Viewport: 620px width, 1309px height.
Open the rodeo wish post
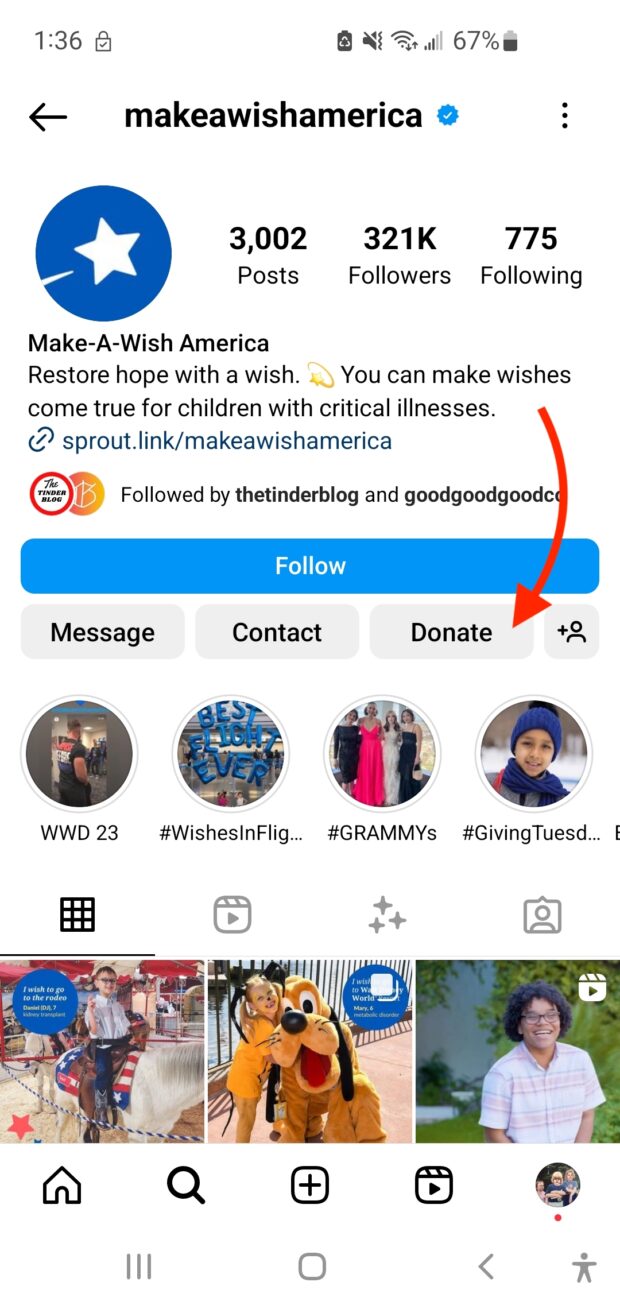click(x=102, y=1050)
